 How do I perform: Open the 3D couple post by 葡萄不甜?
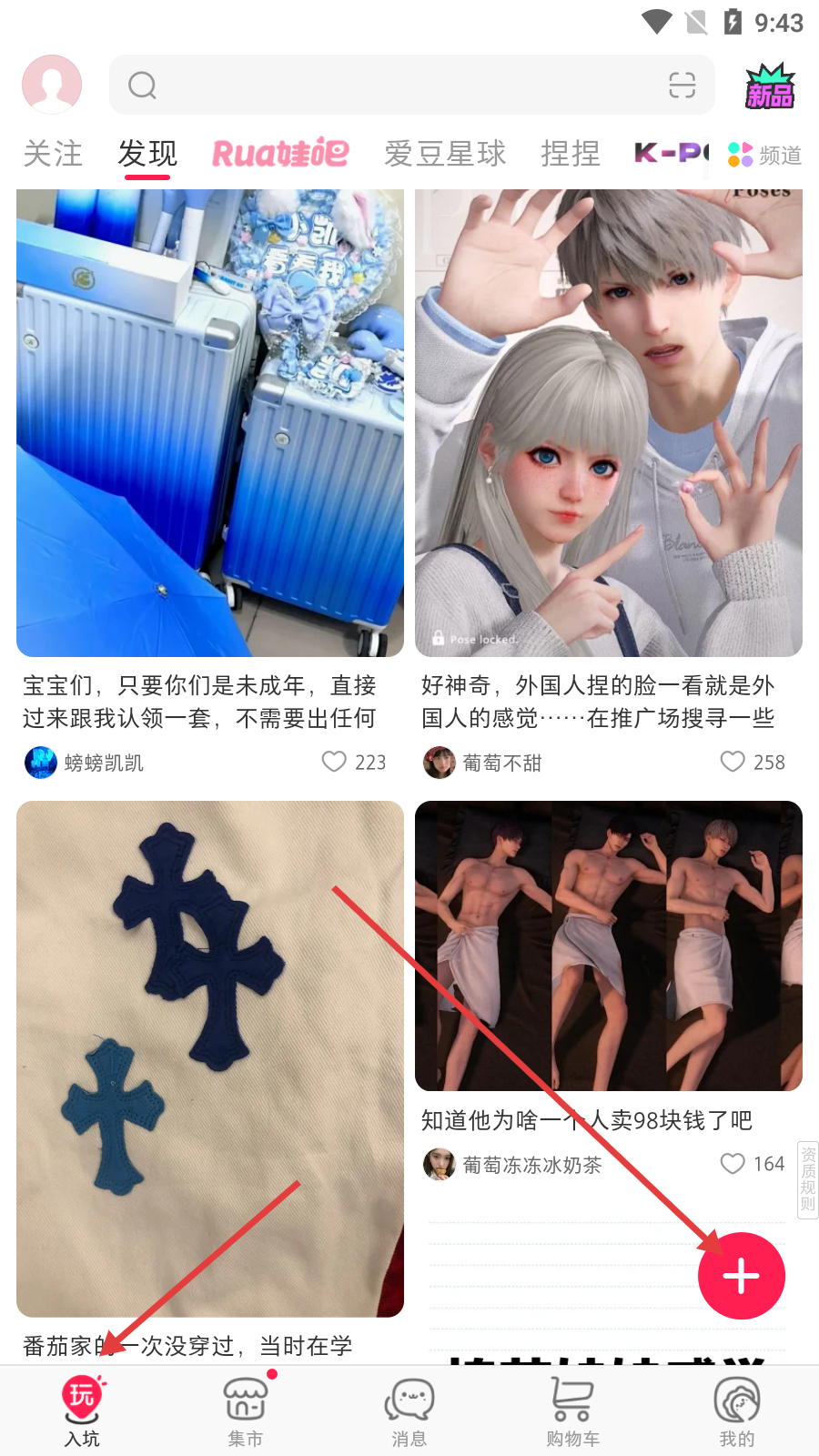pos(609,423)
